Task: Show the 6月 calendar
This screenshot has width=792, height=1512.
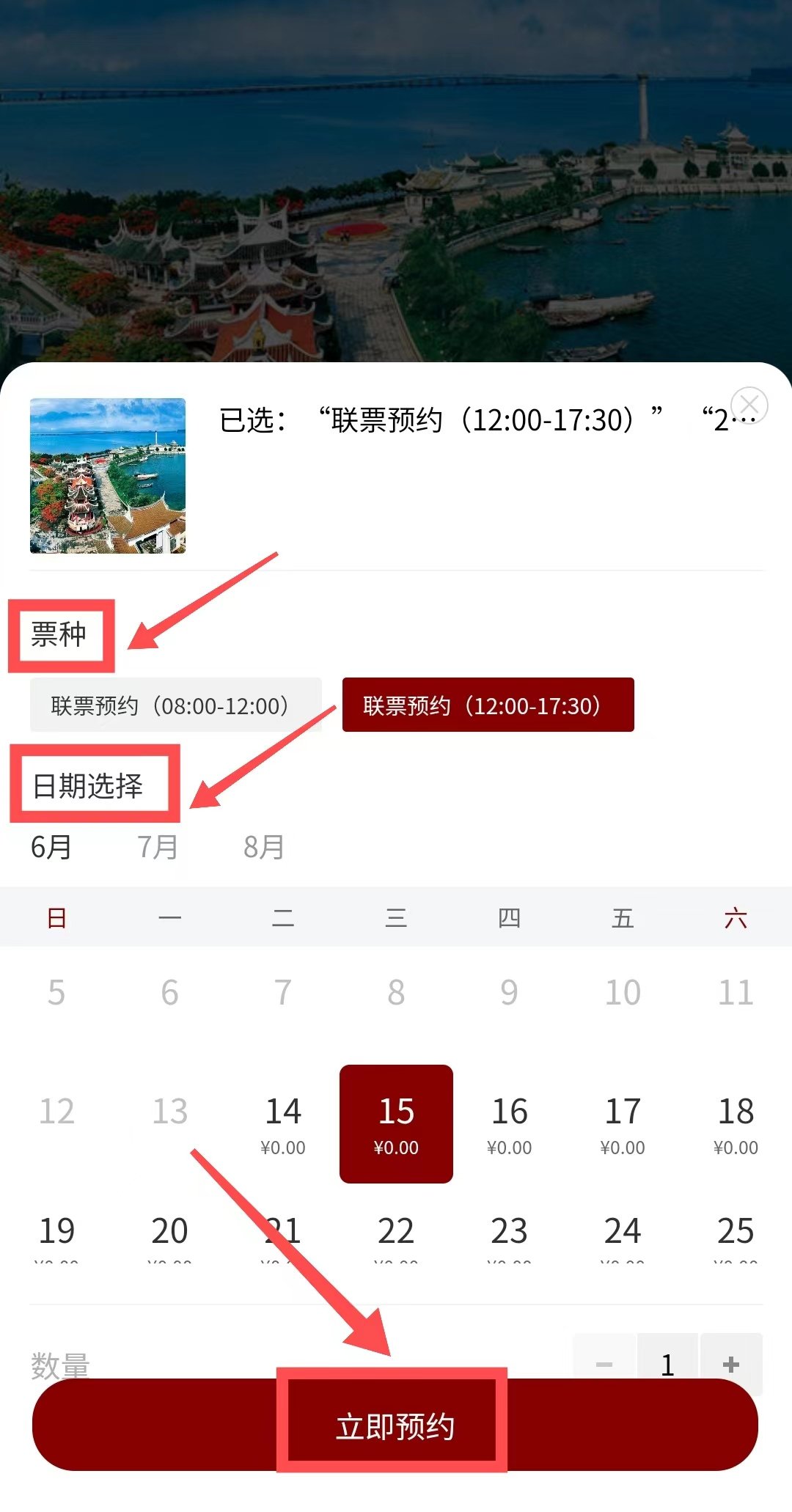Action: (51, 847)
